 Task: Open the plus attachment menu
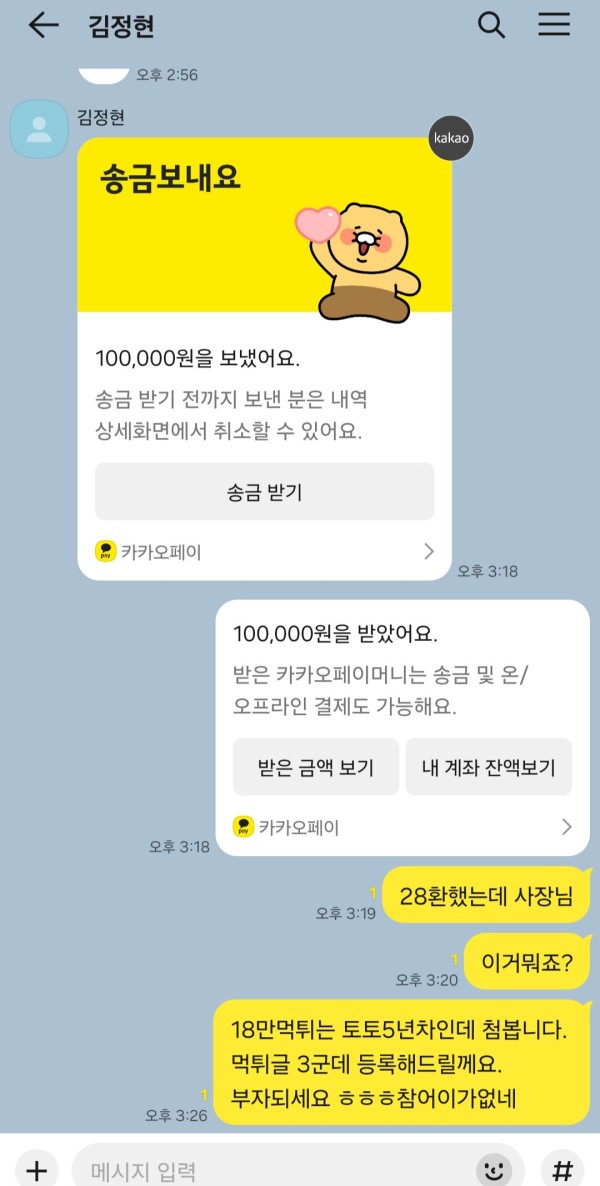tap(37, 1170)
